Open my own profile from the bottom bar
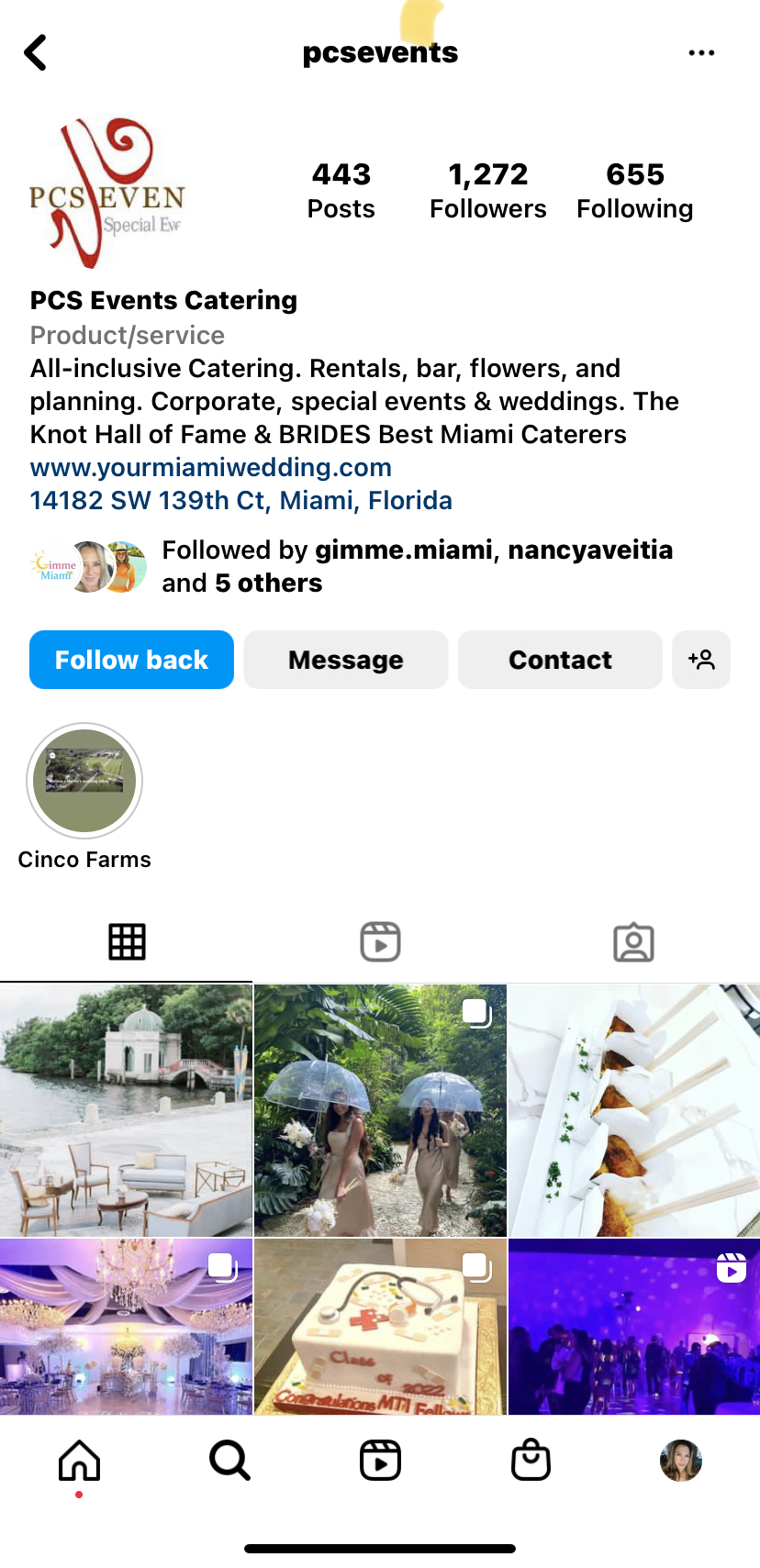760x1568 pixels. [x=680, y=1460]
